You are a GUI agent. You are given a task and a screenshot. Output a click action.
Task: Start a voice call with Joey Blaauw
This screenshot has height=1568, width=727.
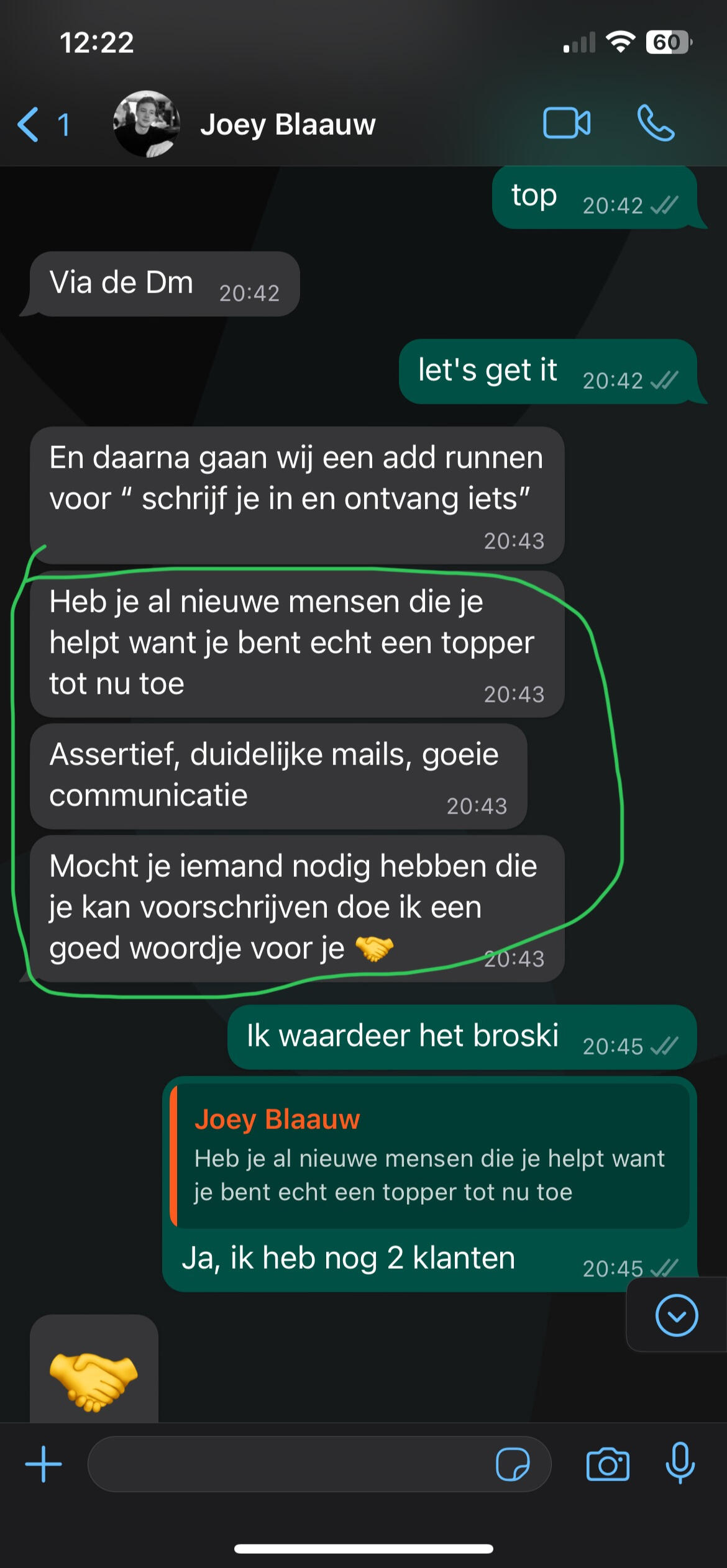(x=656, y=123)
